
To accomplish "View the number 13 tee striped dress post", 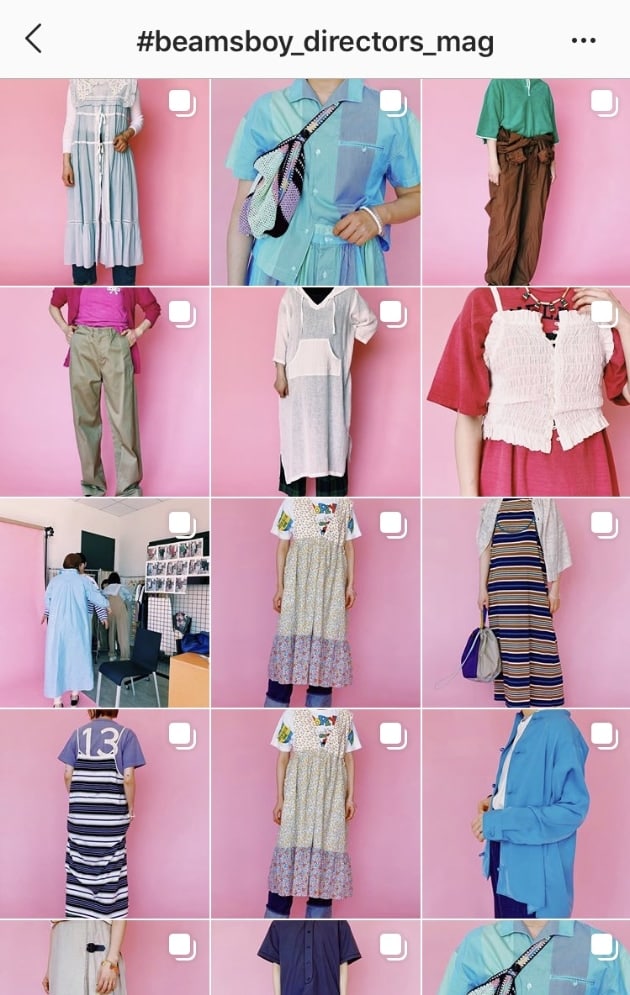I will [104, 814].
